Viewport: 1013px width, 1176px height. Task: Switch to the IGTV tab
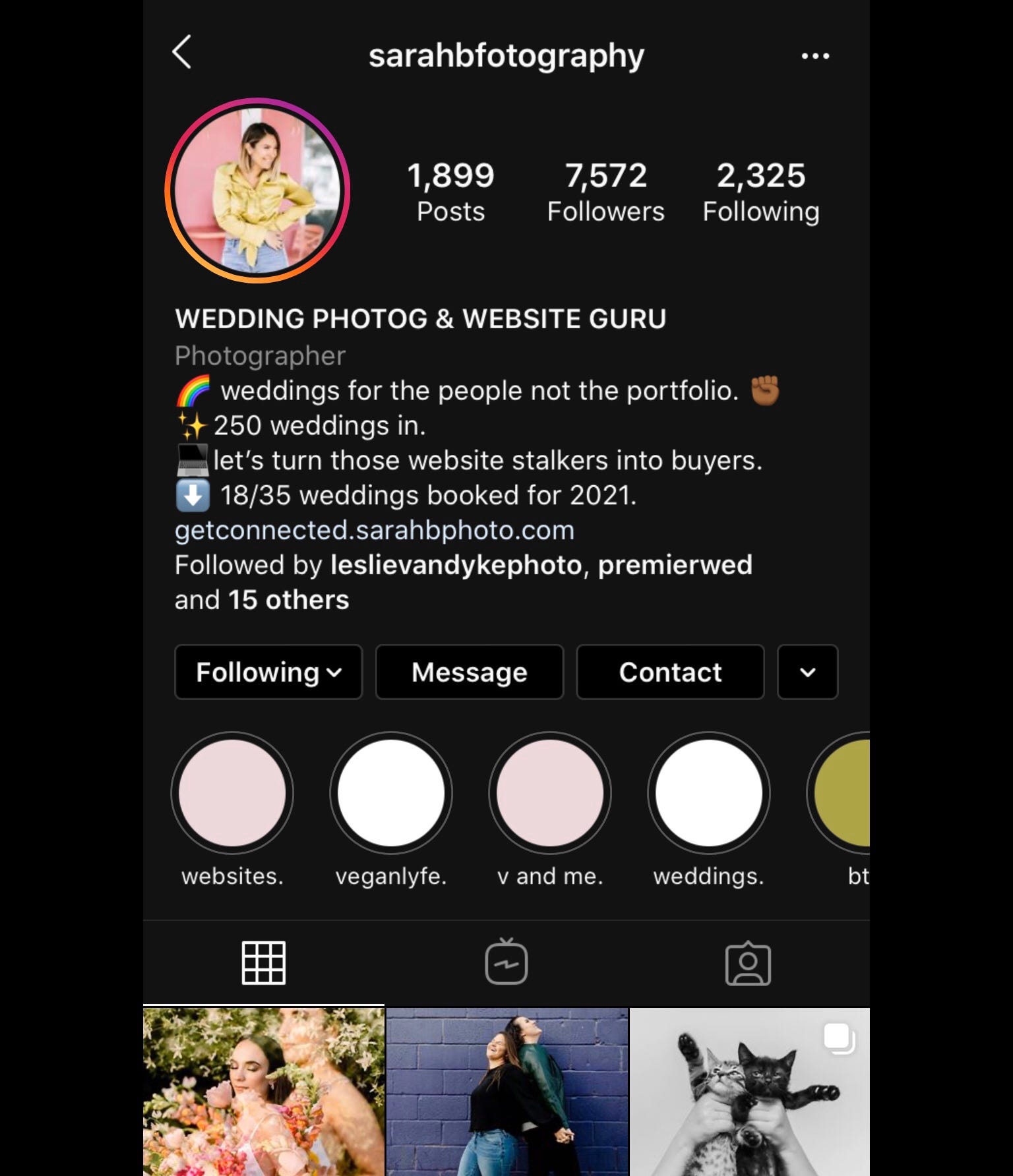pyautogui.click(x=506, y=962)
